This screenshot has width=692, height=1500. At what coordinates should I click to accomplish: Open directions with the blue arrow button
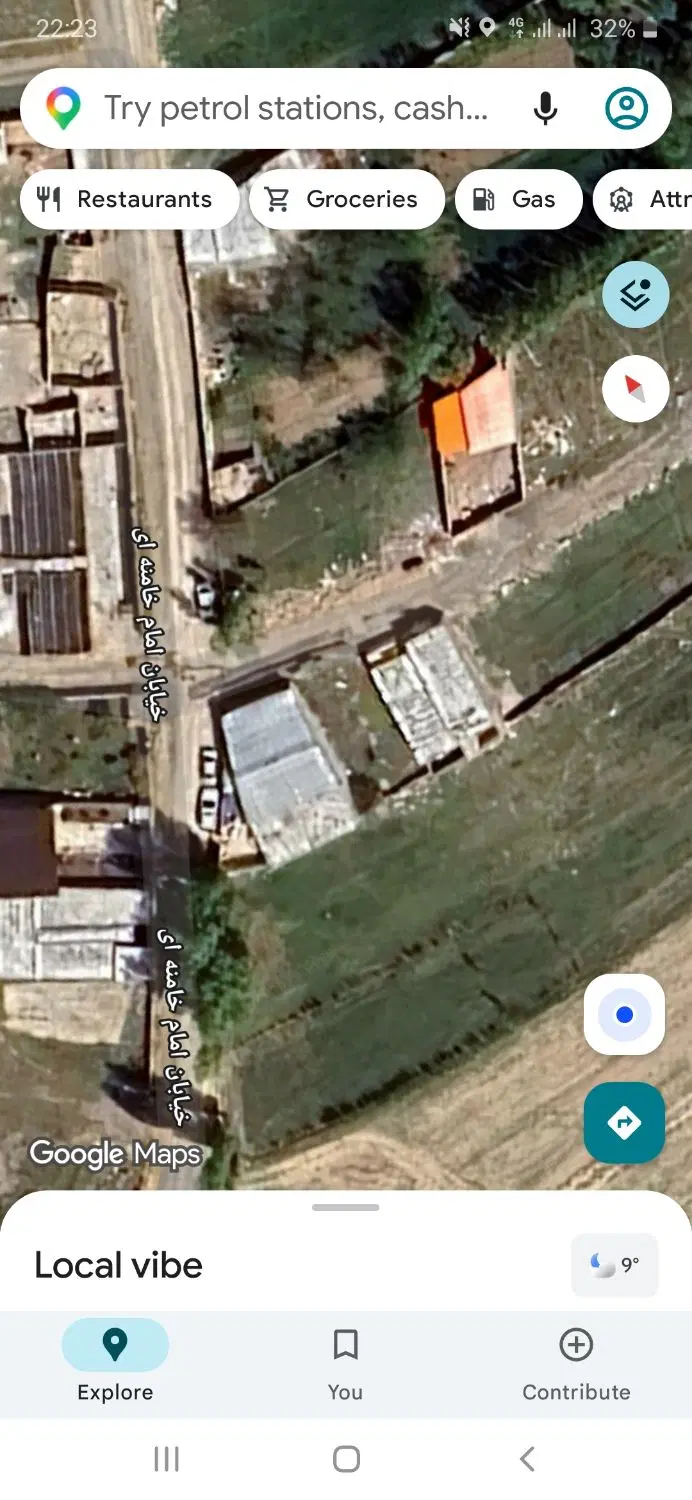pyautogui.click(x=624, y=1123)
